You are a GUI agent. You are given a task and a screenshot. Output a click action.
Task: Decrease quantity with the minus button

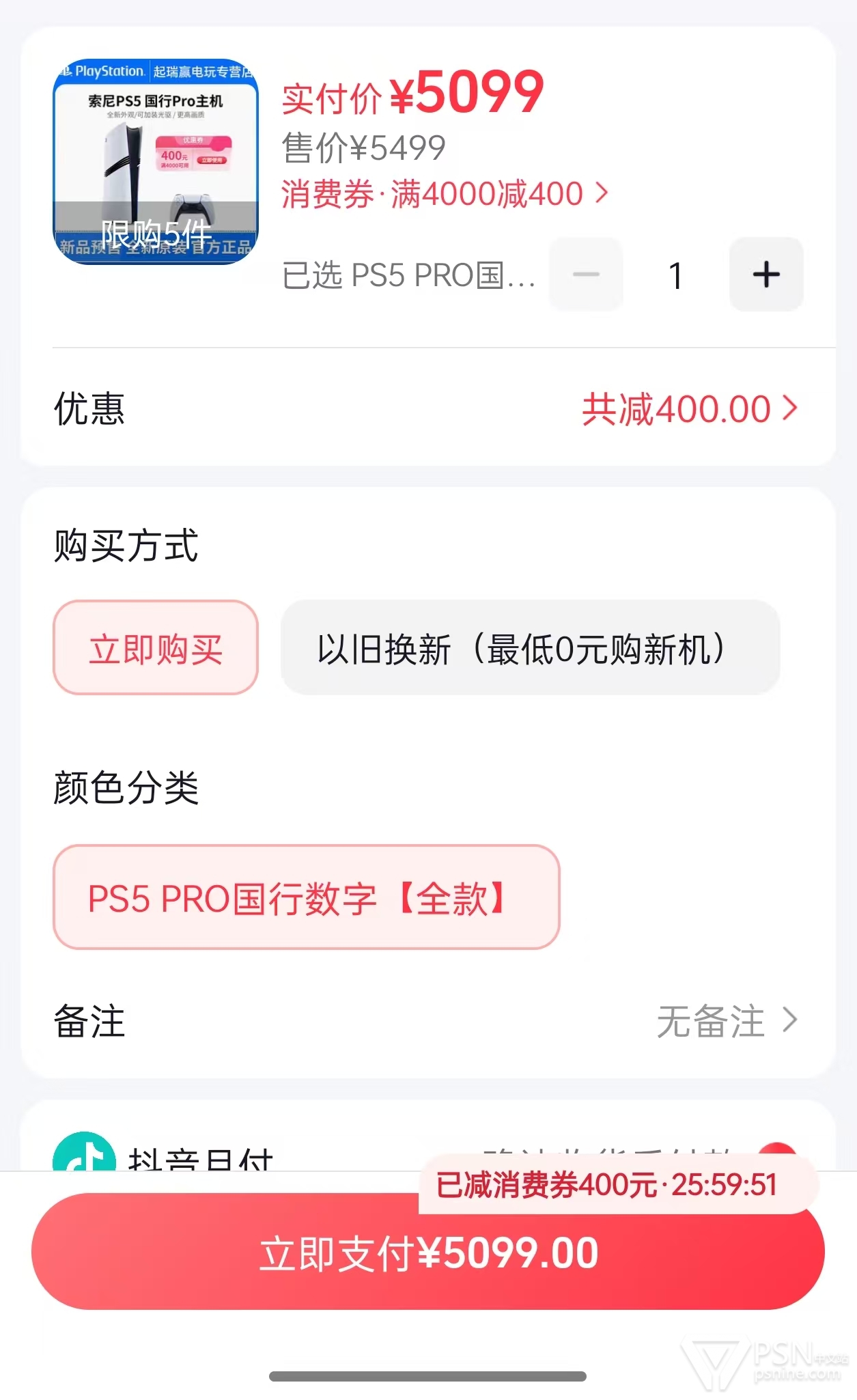coord(586,275)
